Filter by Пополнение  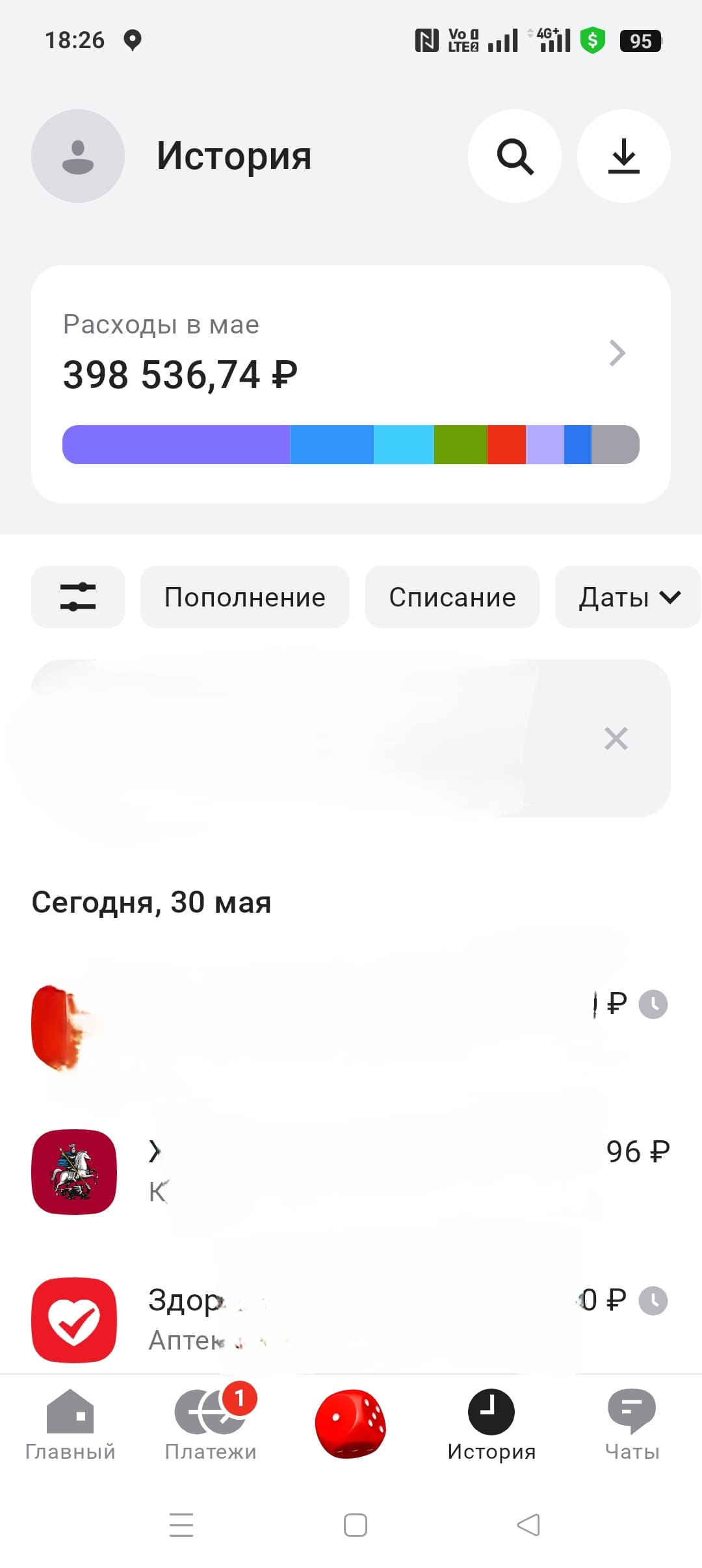point(245,597)
